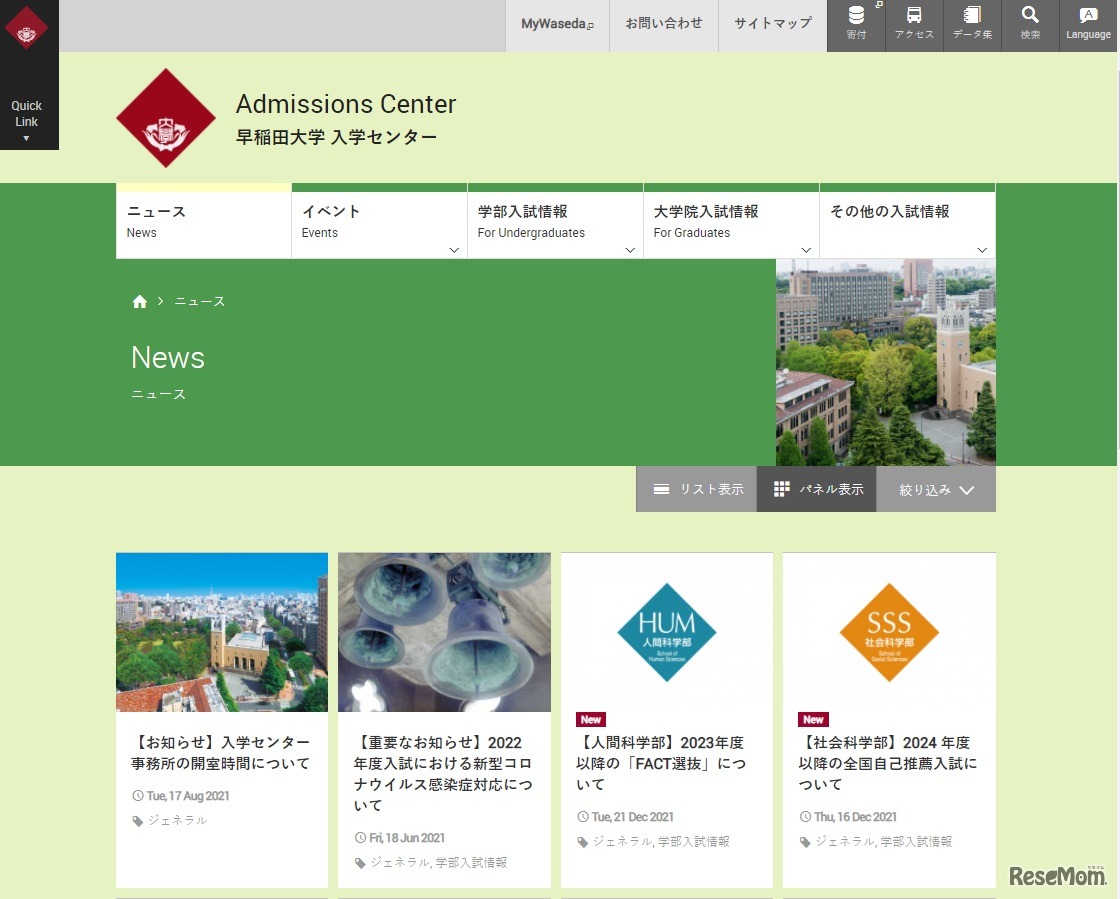1120x899 pixels.
Task: Expand the イベント Events menu
Action: [x=379, y=222]
